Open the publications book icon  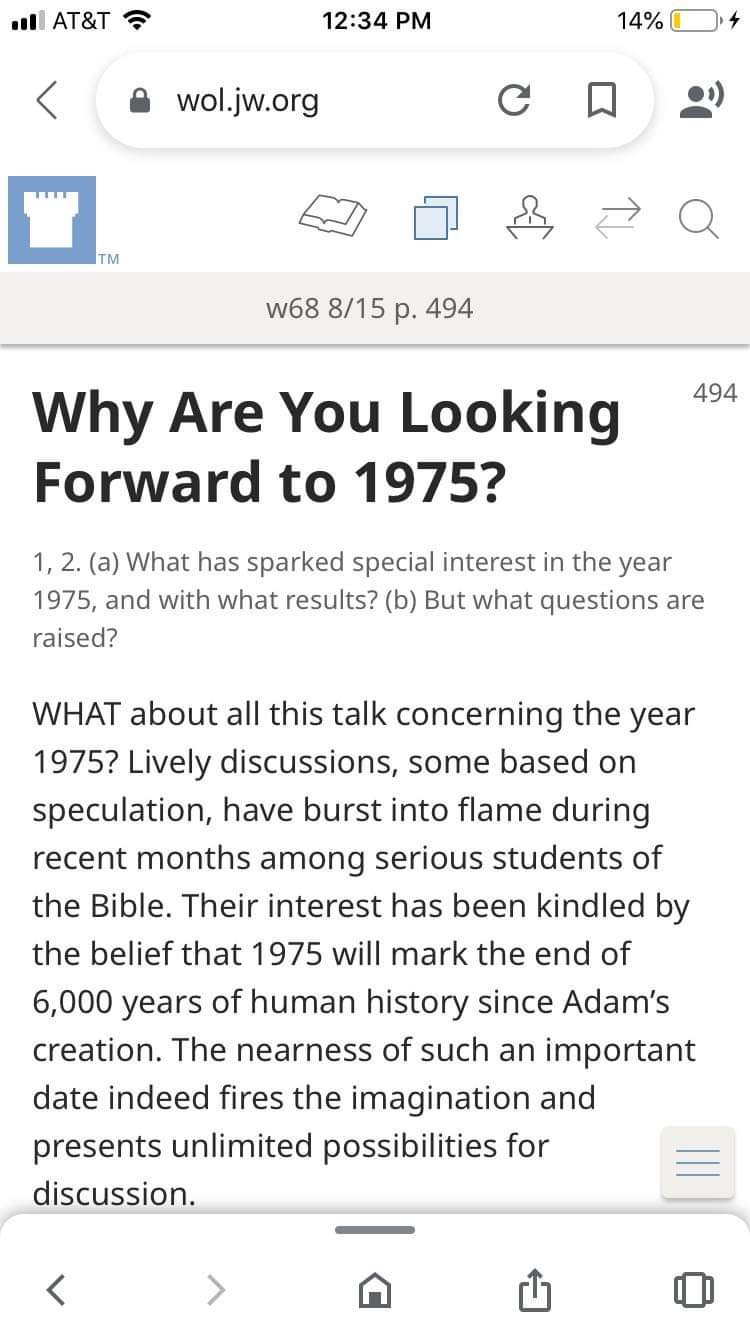click(x=334, y=216)
